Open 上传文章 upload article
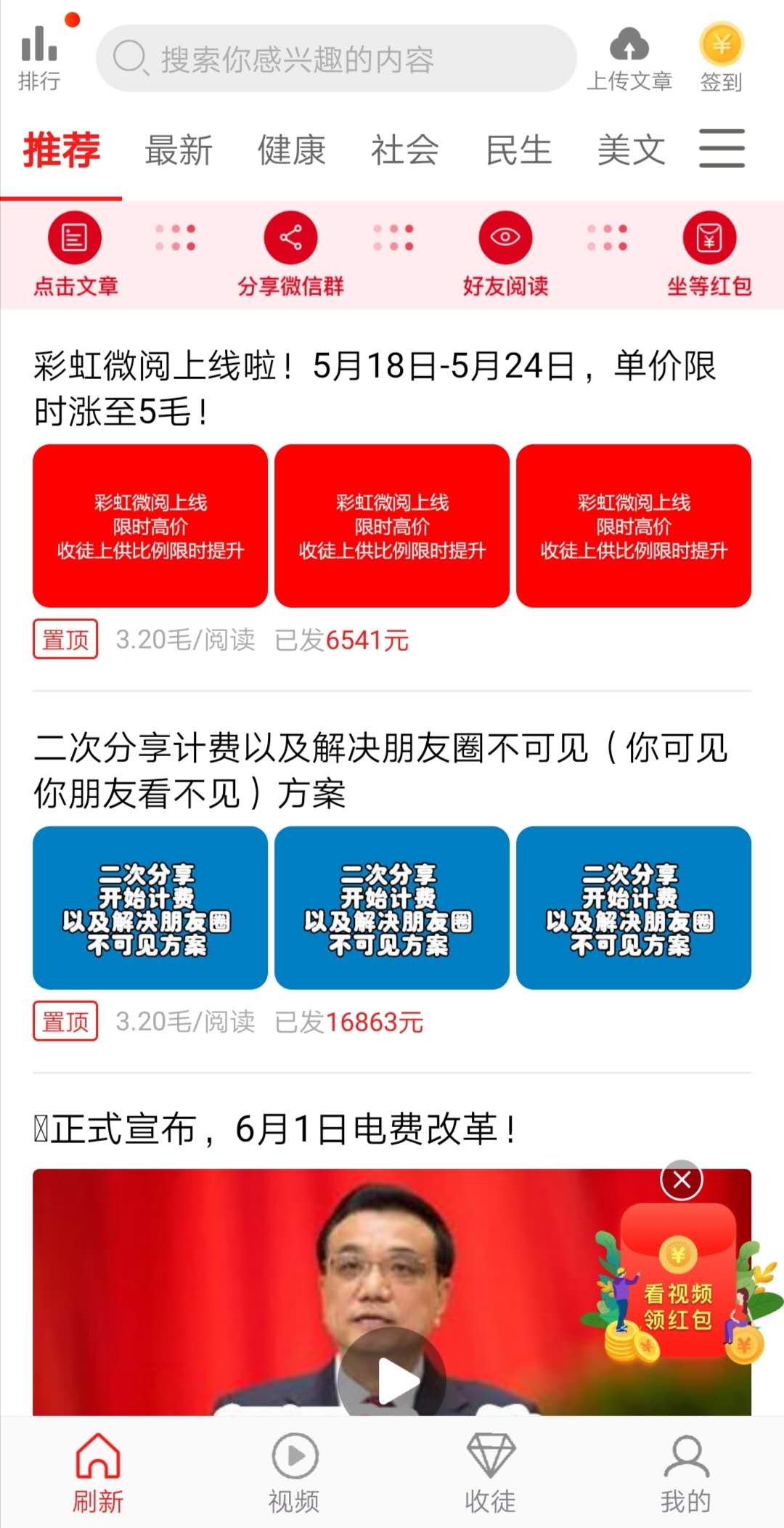The image size is (784, 1528). coord(629,60)
